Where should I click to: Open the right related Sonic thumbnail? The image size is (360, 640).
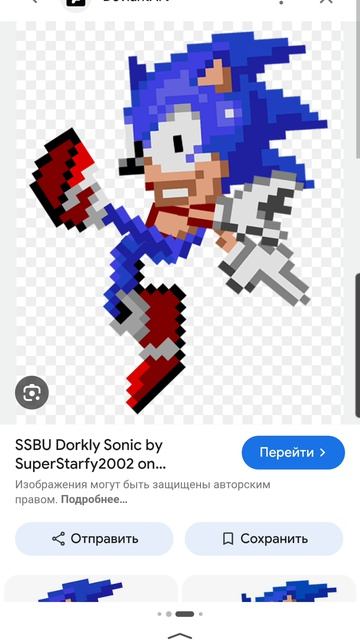[269, 589]
